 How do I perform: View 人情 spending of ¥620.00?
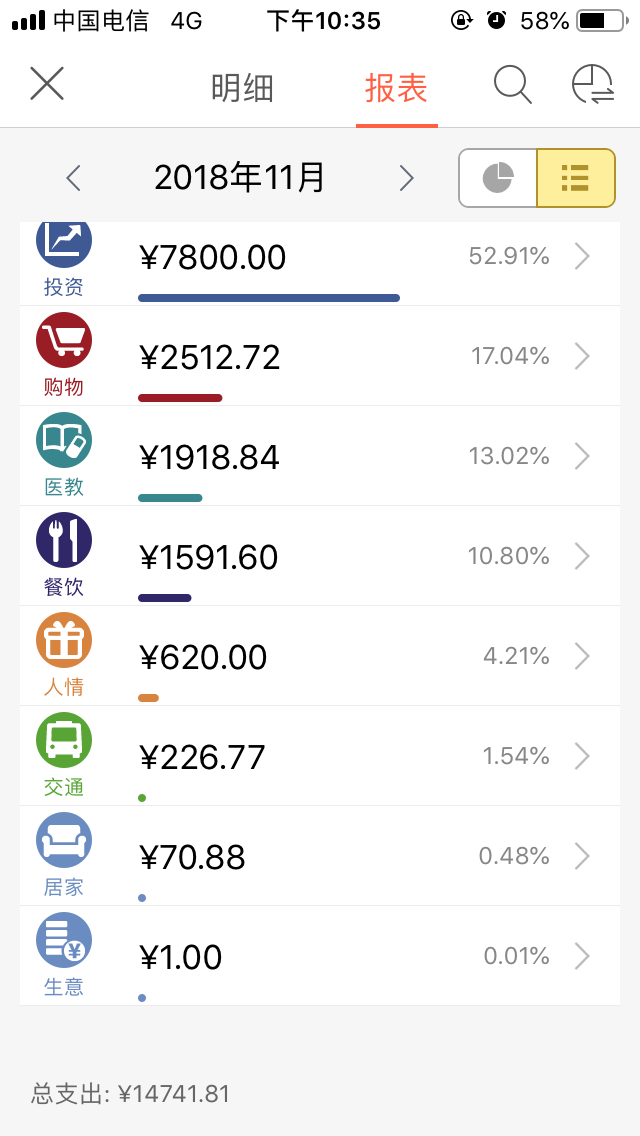(x=320, y=656)
